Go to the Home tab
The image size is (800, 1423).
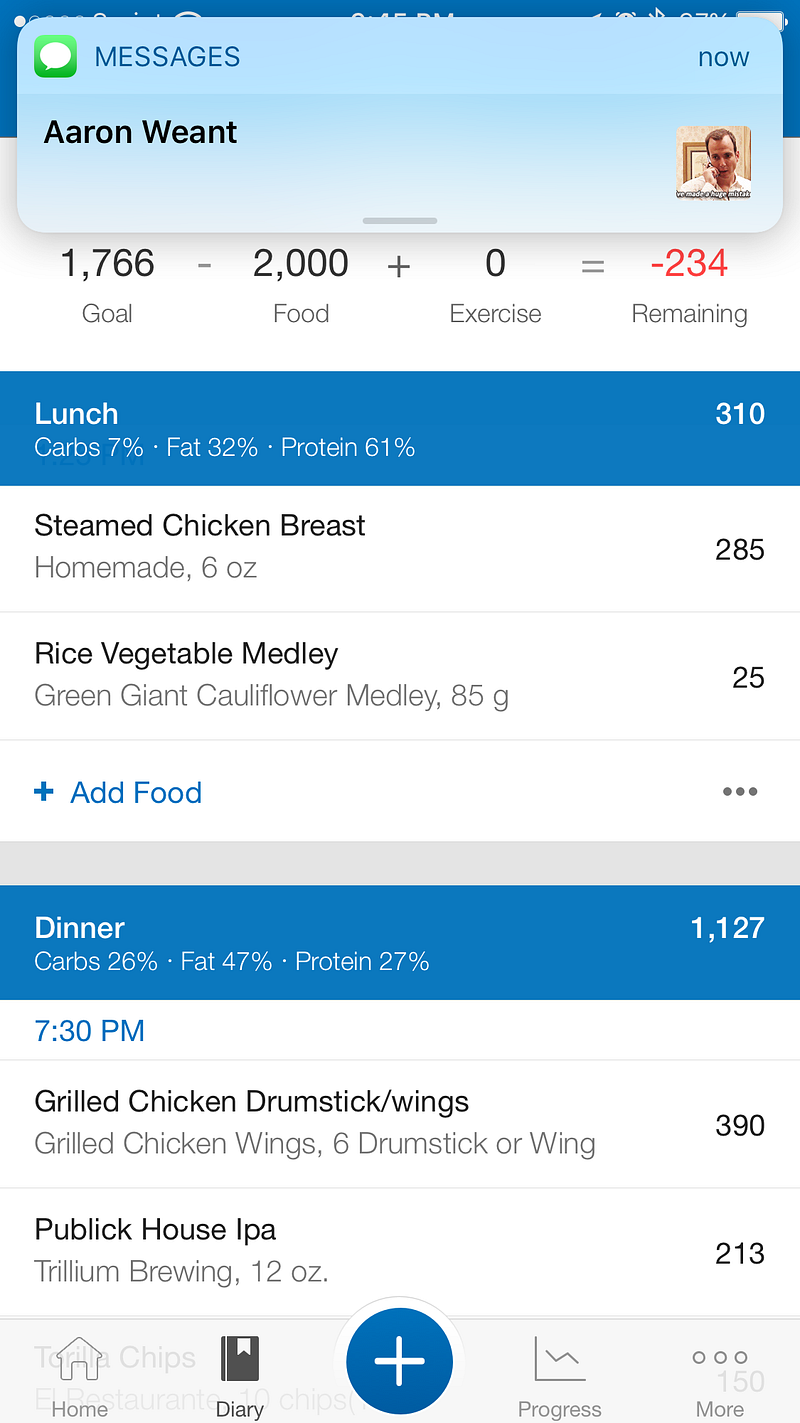[x=79, y=1378]
